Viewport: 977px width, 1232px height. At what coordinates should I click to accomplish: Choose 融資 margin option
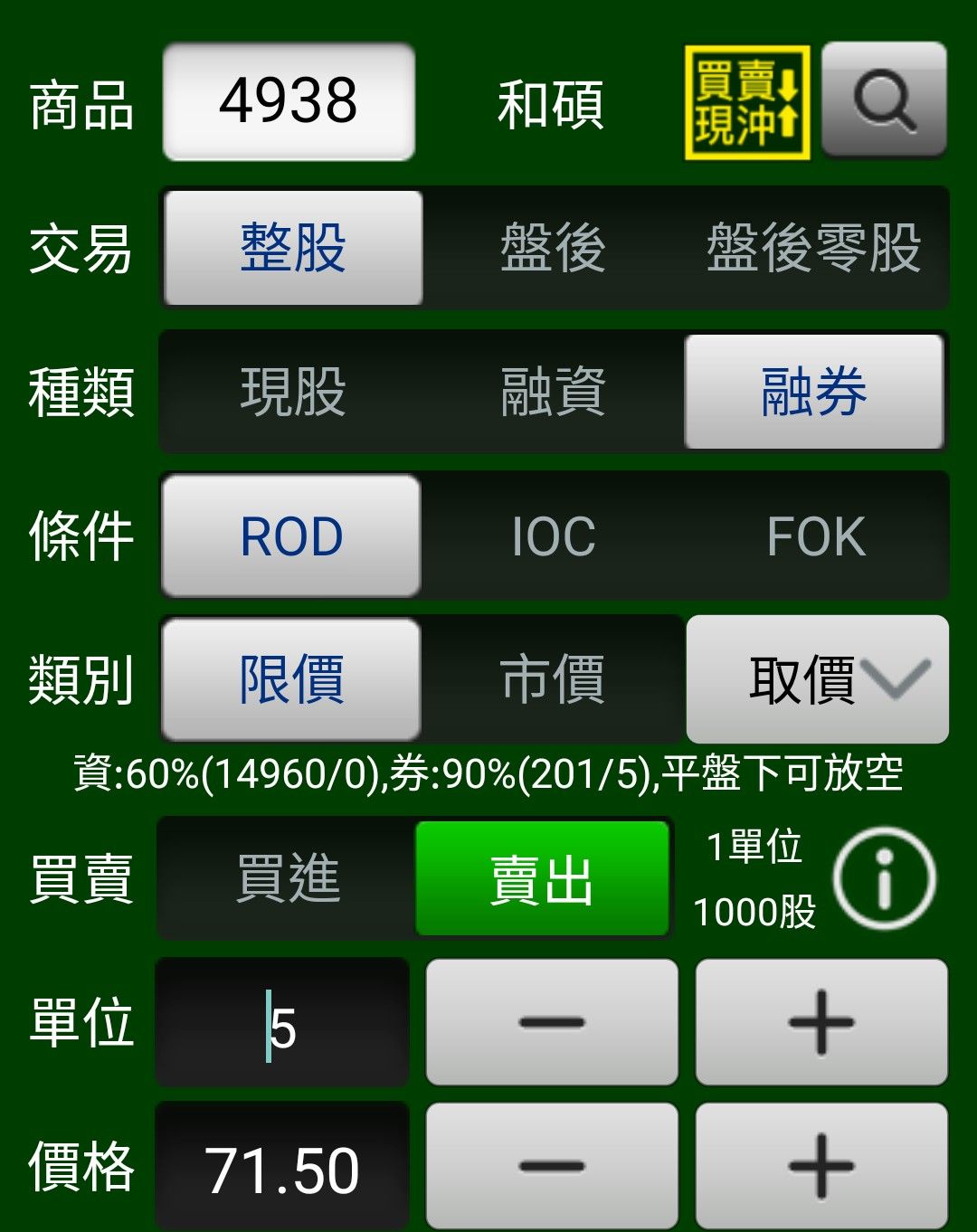[553, 392]
